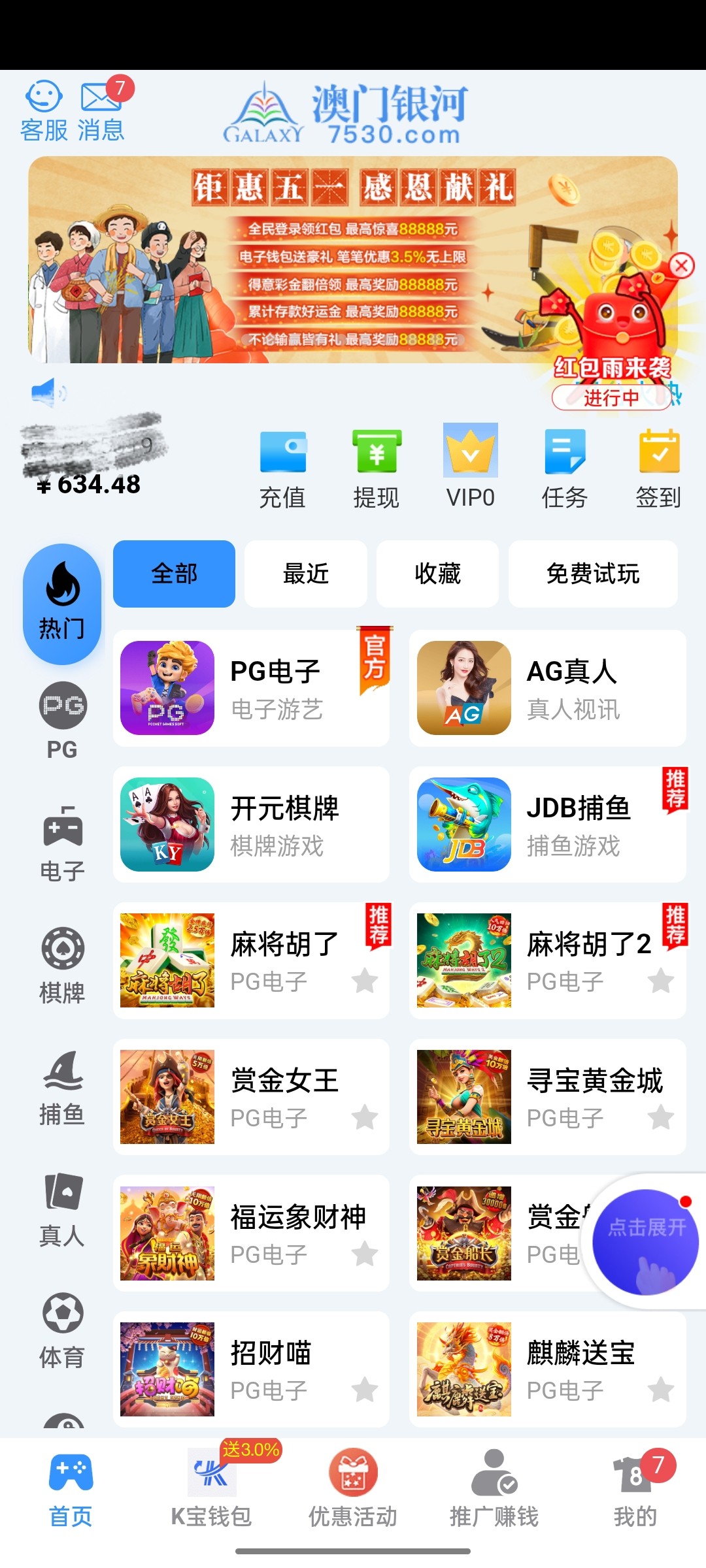The width and height of the screenshot is (706, 1568).
Task: Open the 我的 profile tab
Action: tap(635, 1490)
